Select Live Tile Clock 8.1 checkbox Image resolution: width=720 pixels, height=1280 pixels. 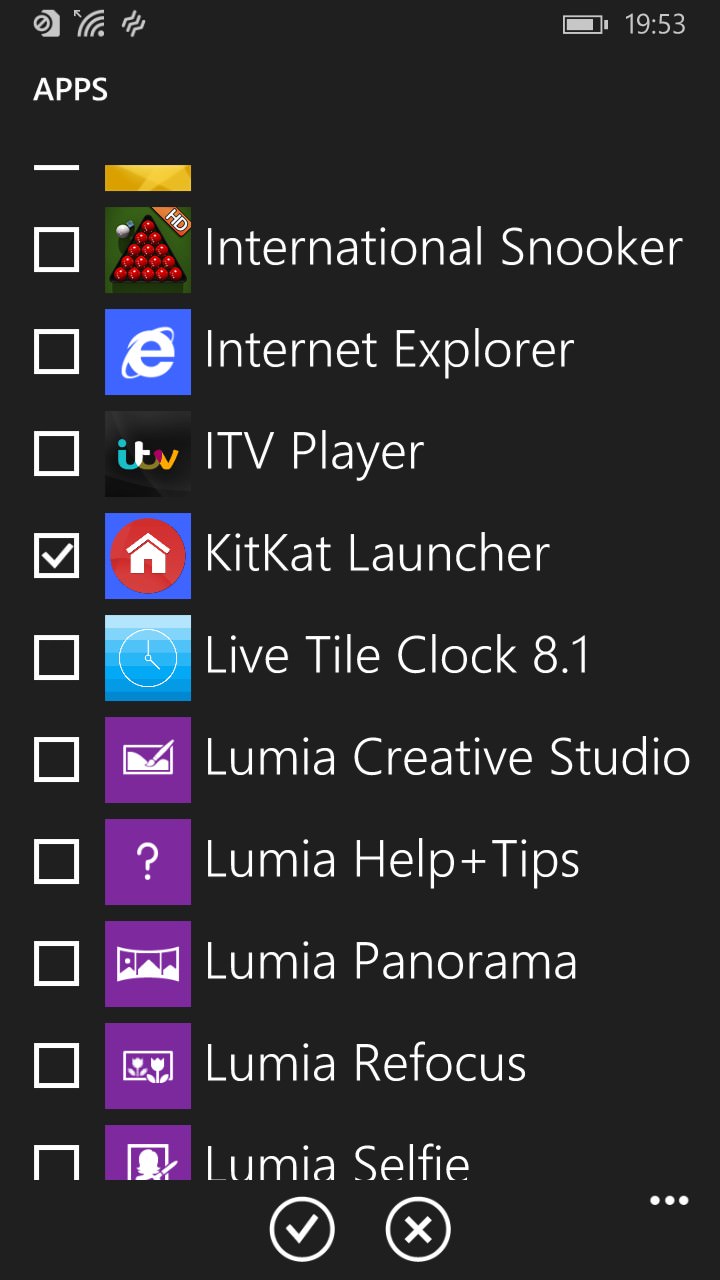pos(57,658)
